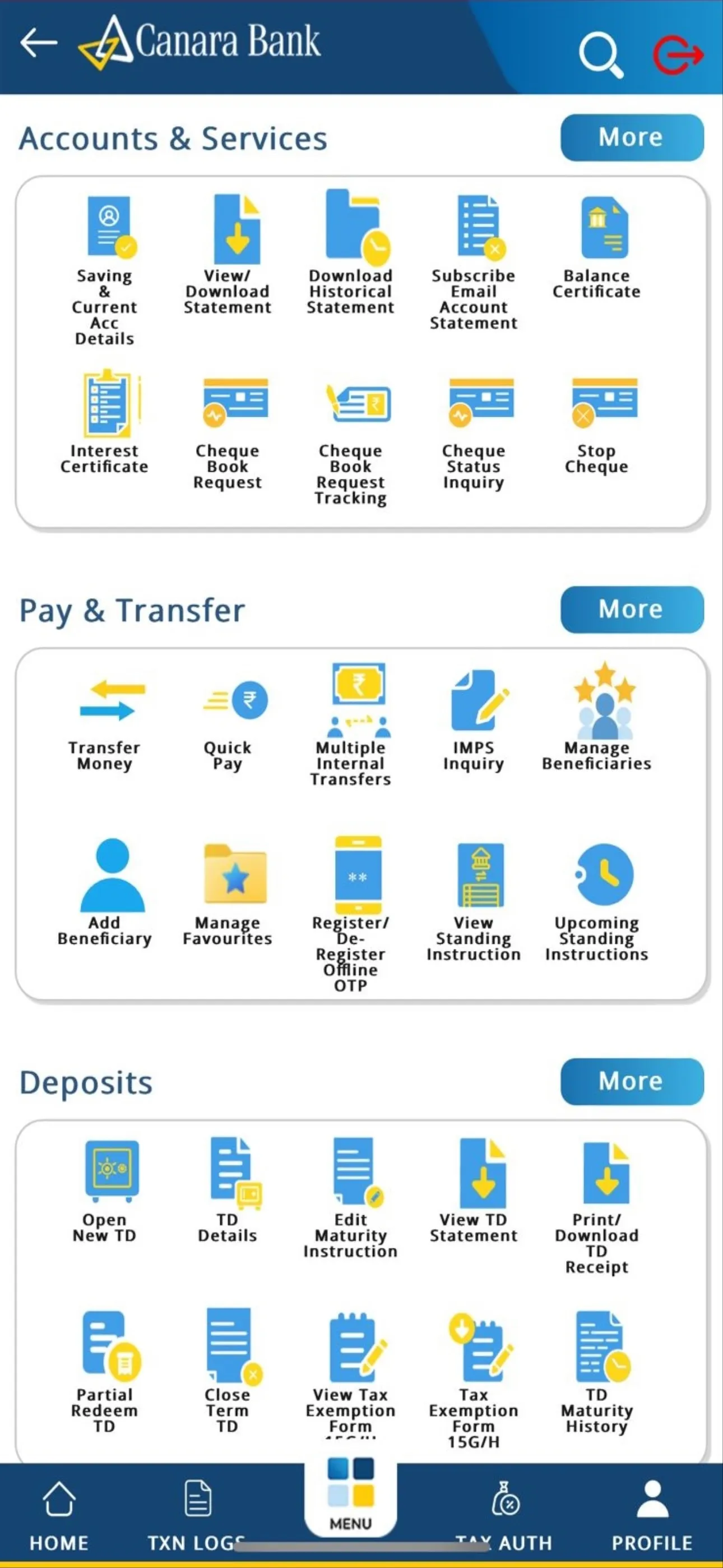The height and width of the screenshot is (1568, 723).
Task: Request a new cheque book
Action: (228, 432)
